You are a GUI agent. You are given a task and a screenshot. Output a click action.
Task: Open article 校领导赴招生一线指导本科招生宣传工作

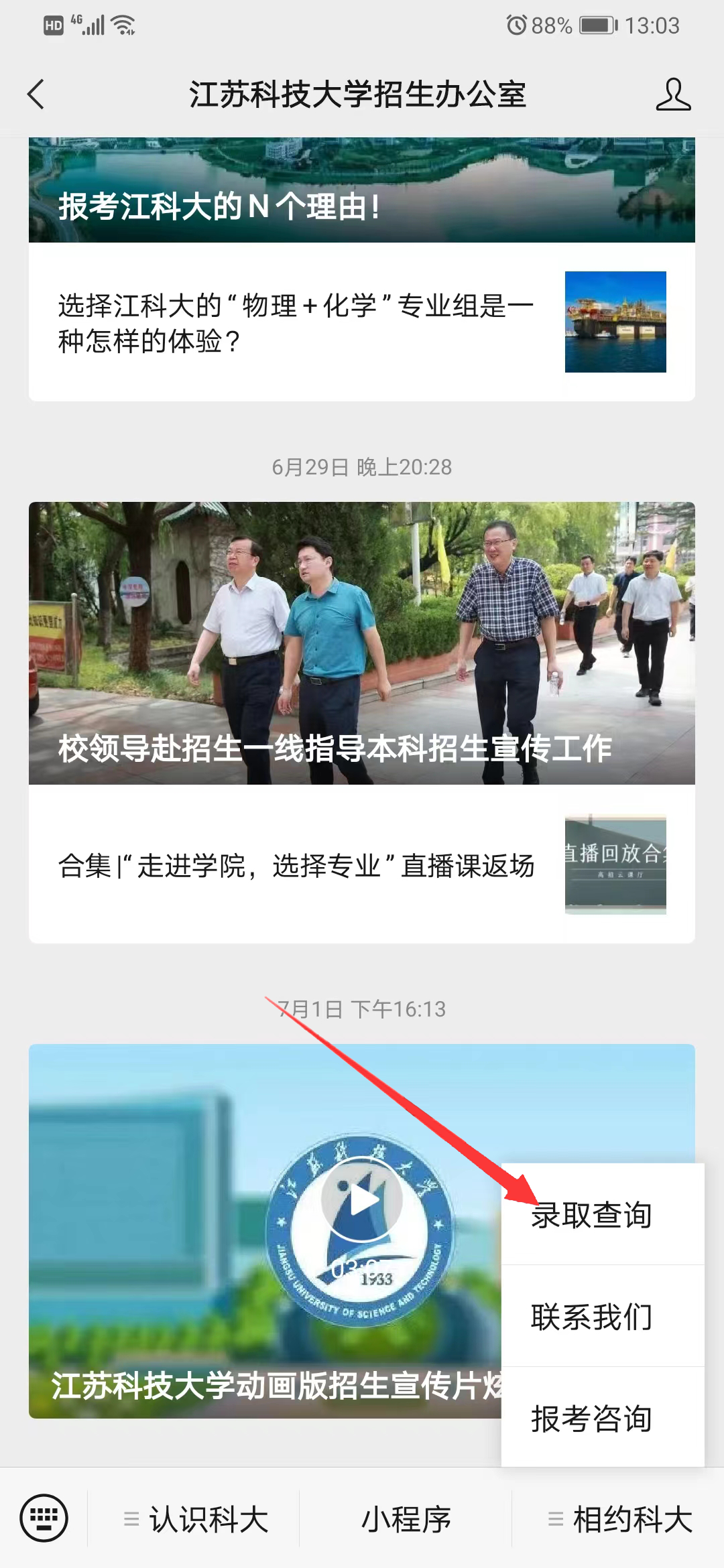pyautogui.click(x=362, y=643)
